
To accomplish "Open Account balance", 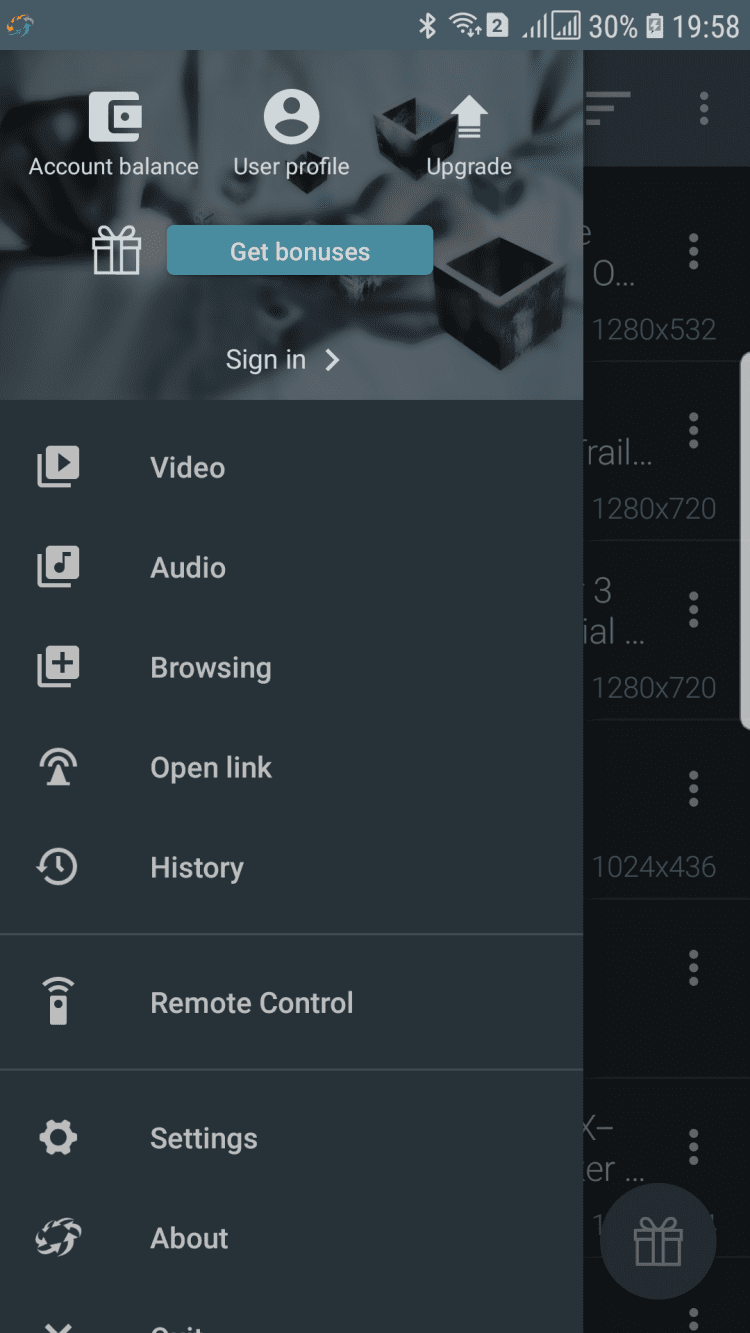I will coord(114,135).
